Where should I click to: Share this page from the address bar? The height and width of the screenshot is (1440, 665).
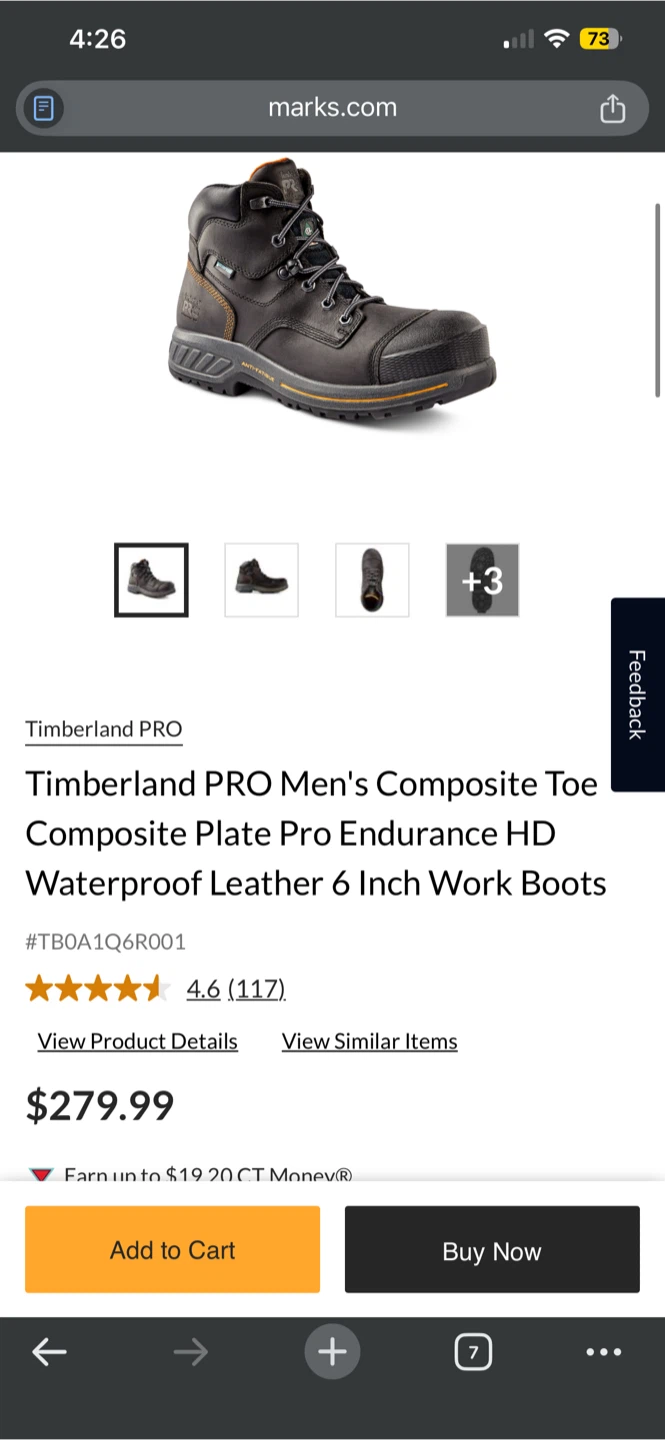612,108
